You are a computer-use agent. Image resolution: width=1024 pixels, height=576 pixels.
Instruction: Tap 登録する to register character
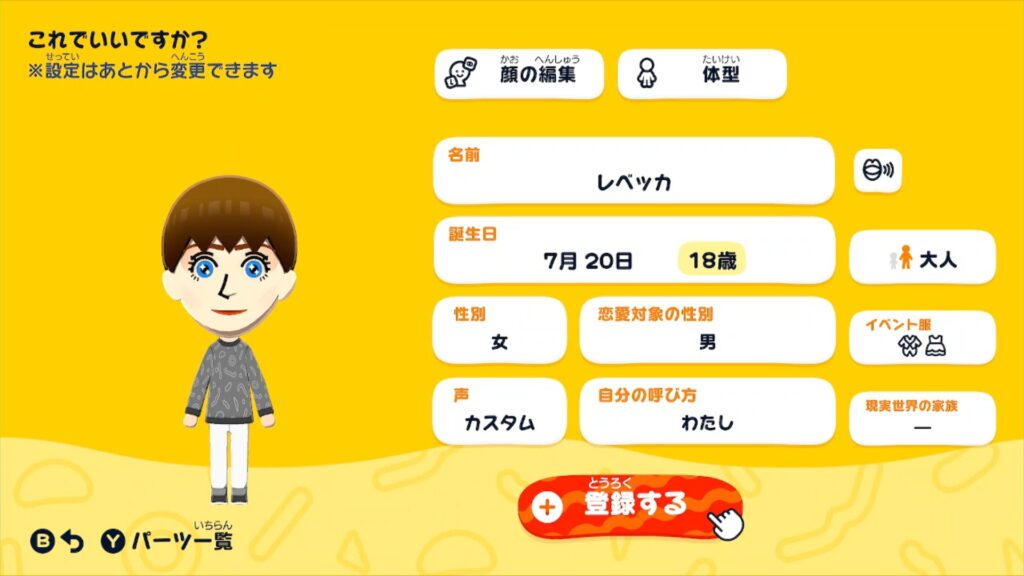[x=630, y=505]
